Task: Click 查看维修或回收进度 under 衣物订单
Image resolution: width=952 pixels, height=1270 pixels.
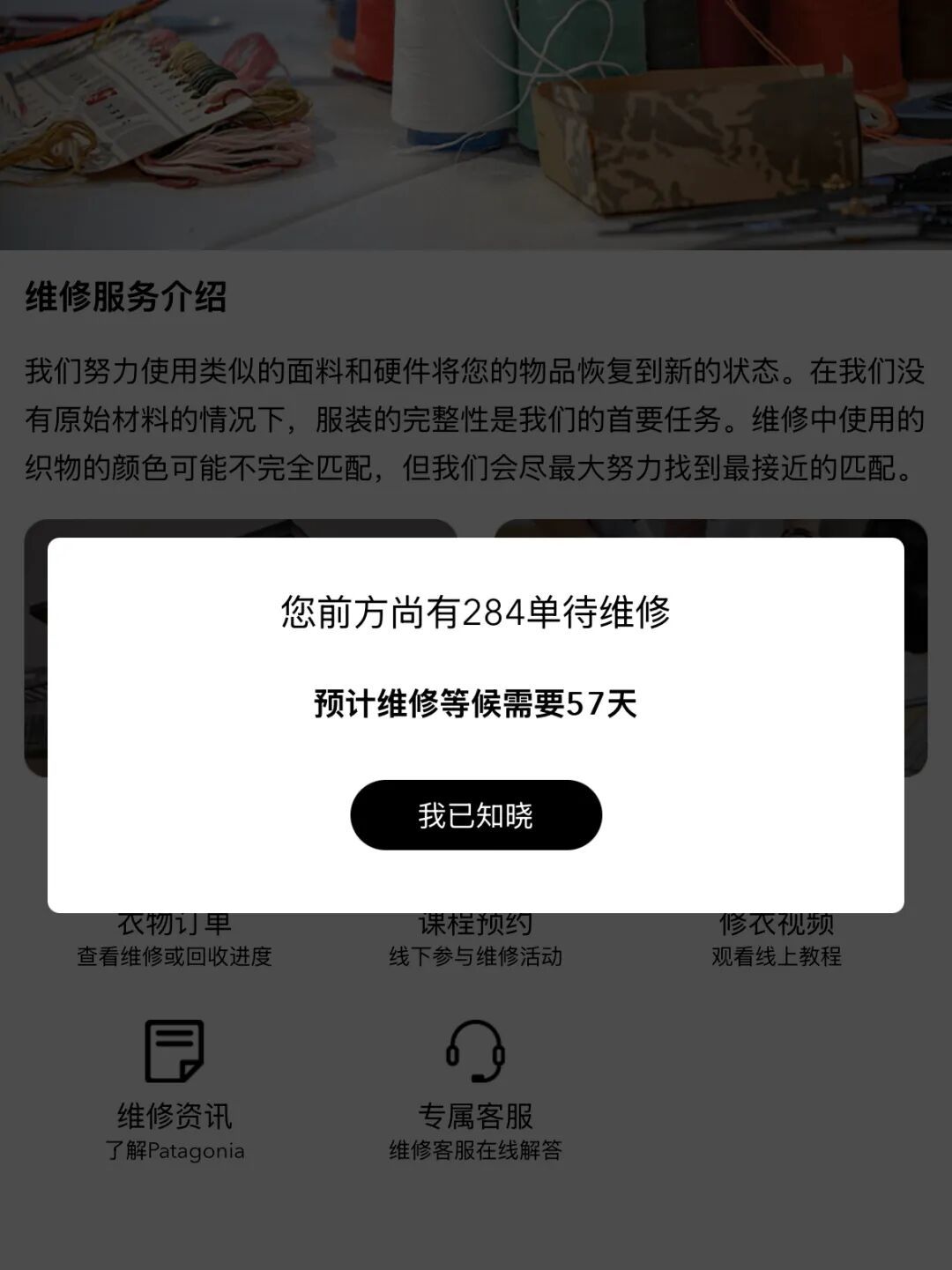Action: [x=175, y=958]
